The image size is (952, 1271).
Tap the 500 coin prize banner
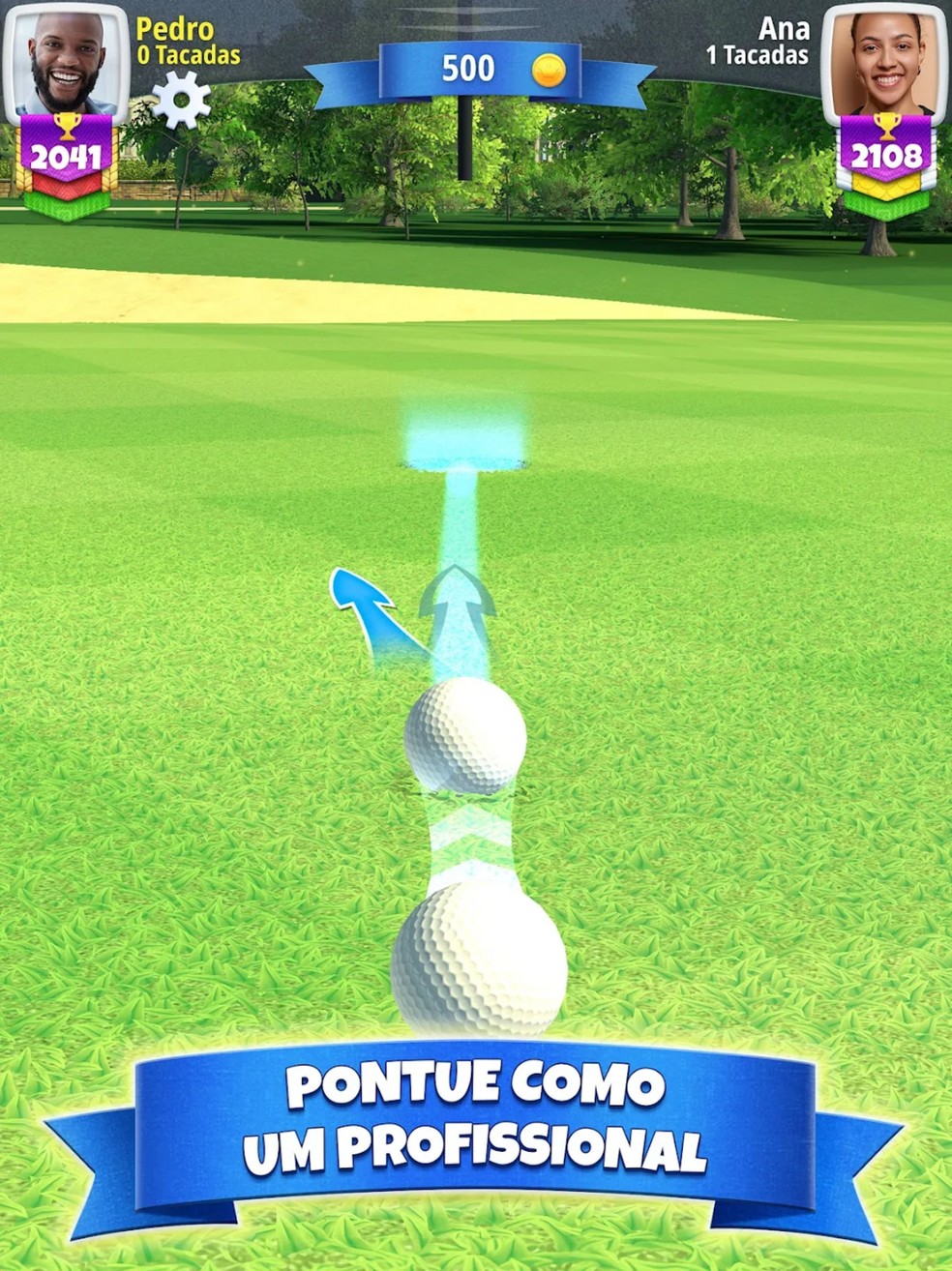(476, 69)
